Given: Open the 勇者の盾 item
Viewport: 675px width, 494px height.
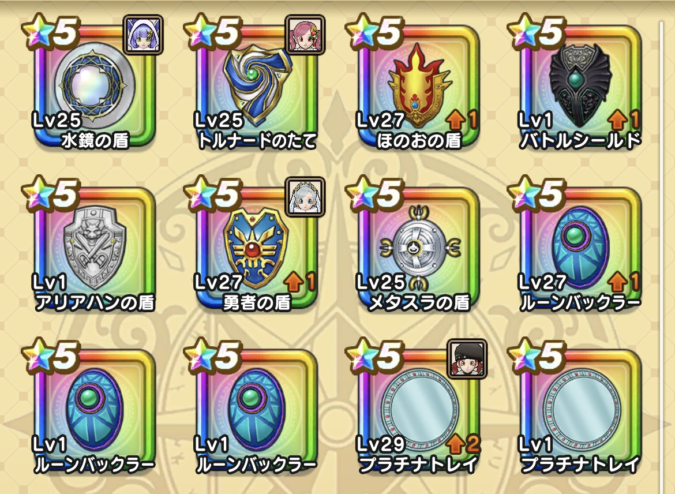Looking at the screenshot, I should [x=252, y=246].
